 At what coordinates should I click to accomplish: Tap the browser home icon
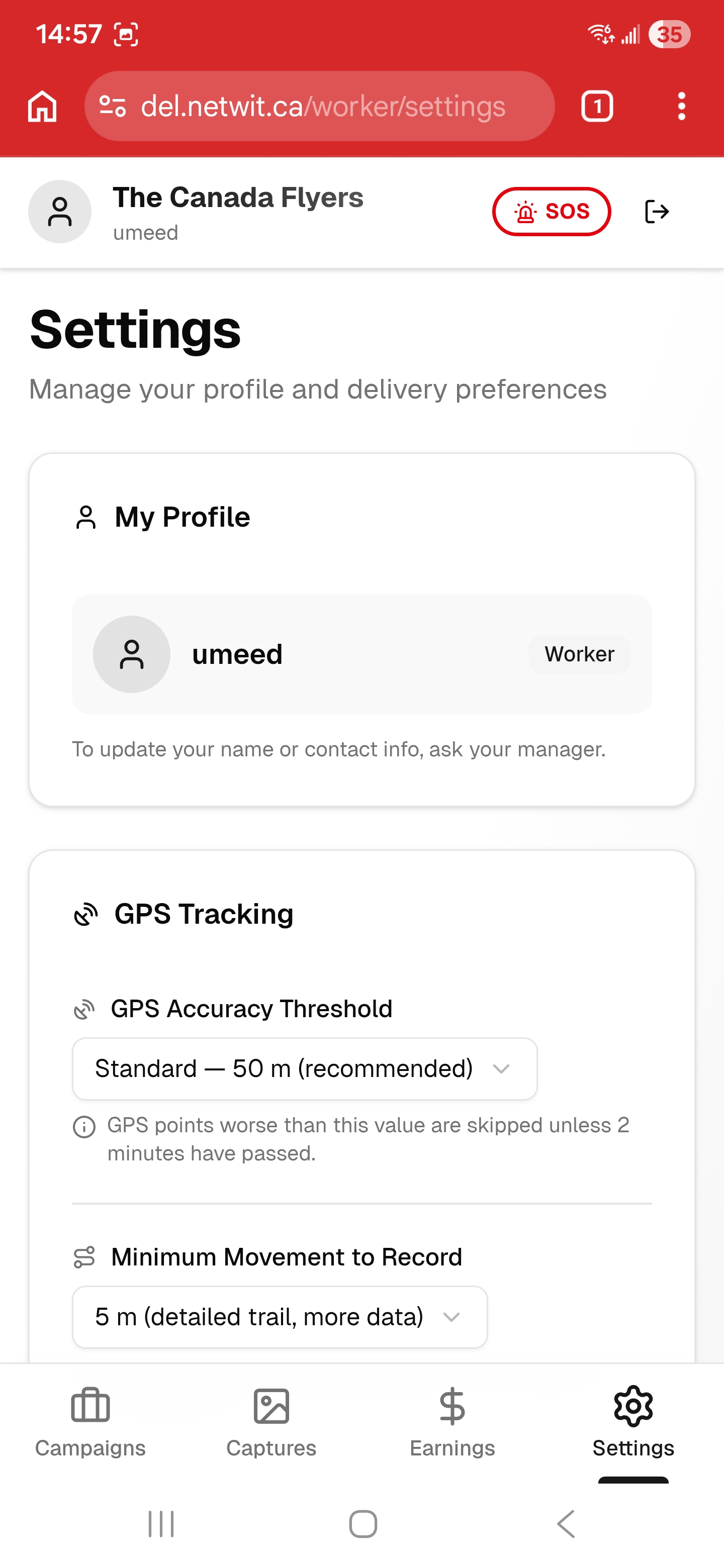click(x=41, y=106)
